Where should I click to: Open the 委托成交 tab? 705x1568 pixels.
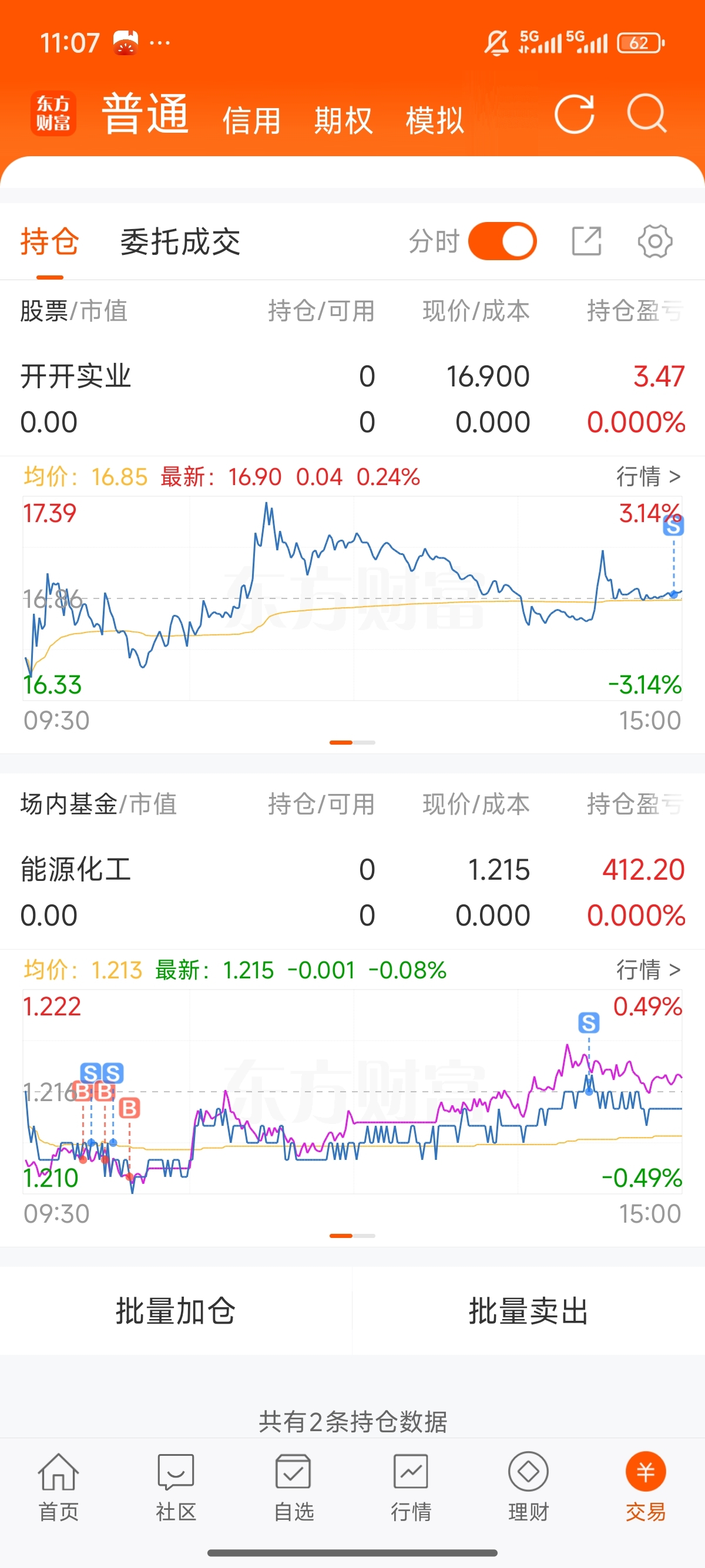tap(180, 241)
